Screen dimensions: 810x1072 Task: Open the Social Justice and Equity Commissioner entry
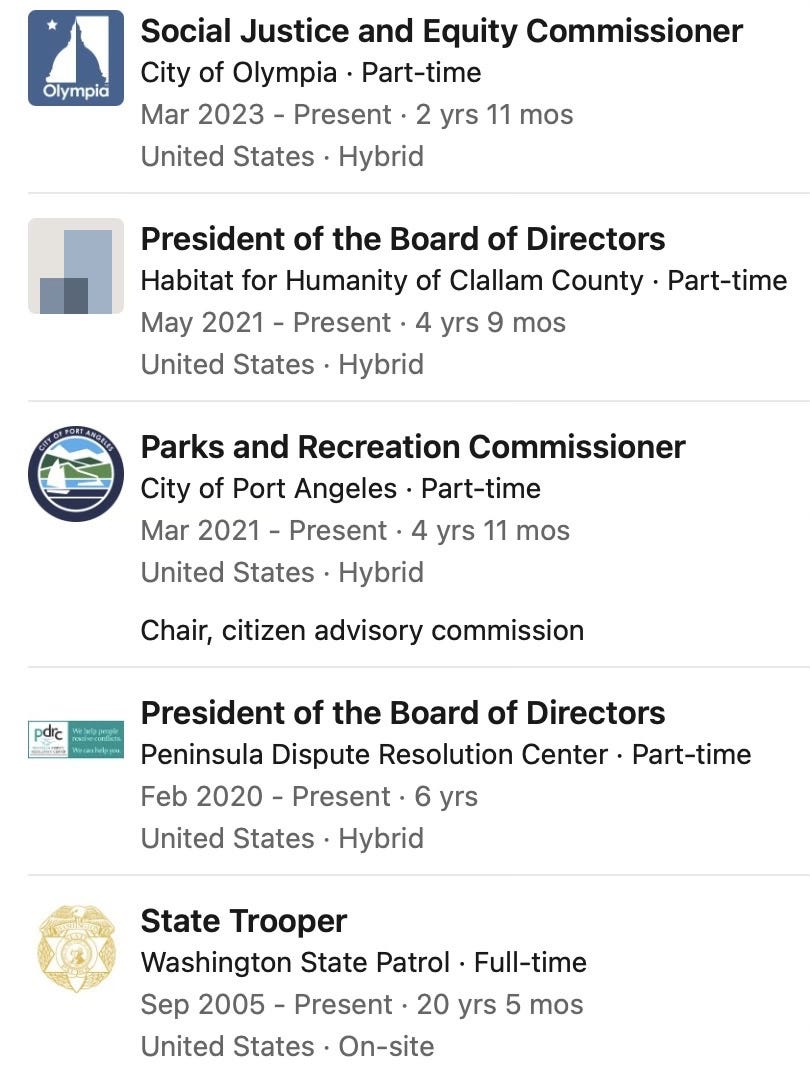tap(441, 32)
